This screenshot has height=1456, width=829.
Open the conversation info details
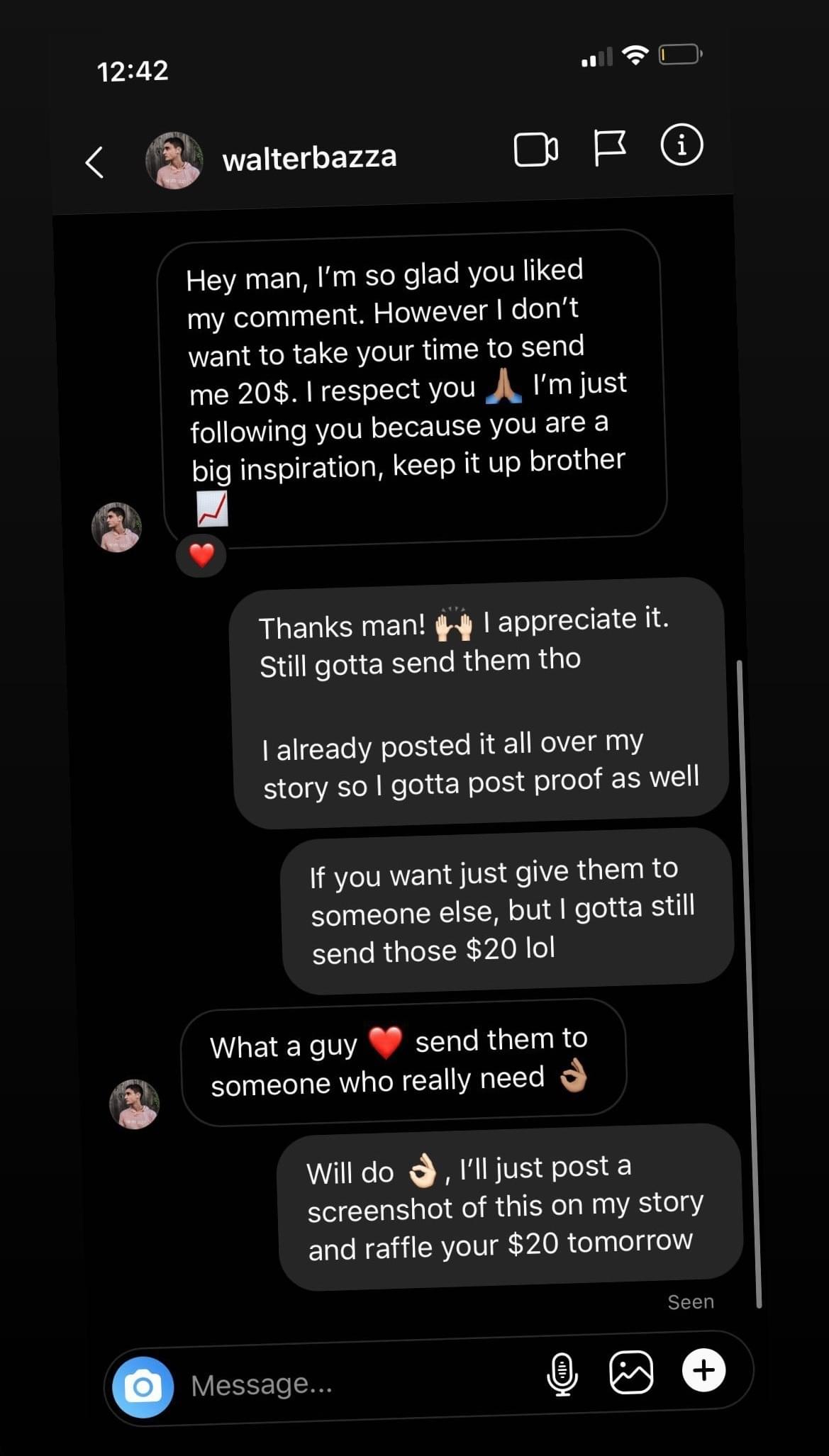pos(681,145)
